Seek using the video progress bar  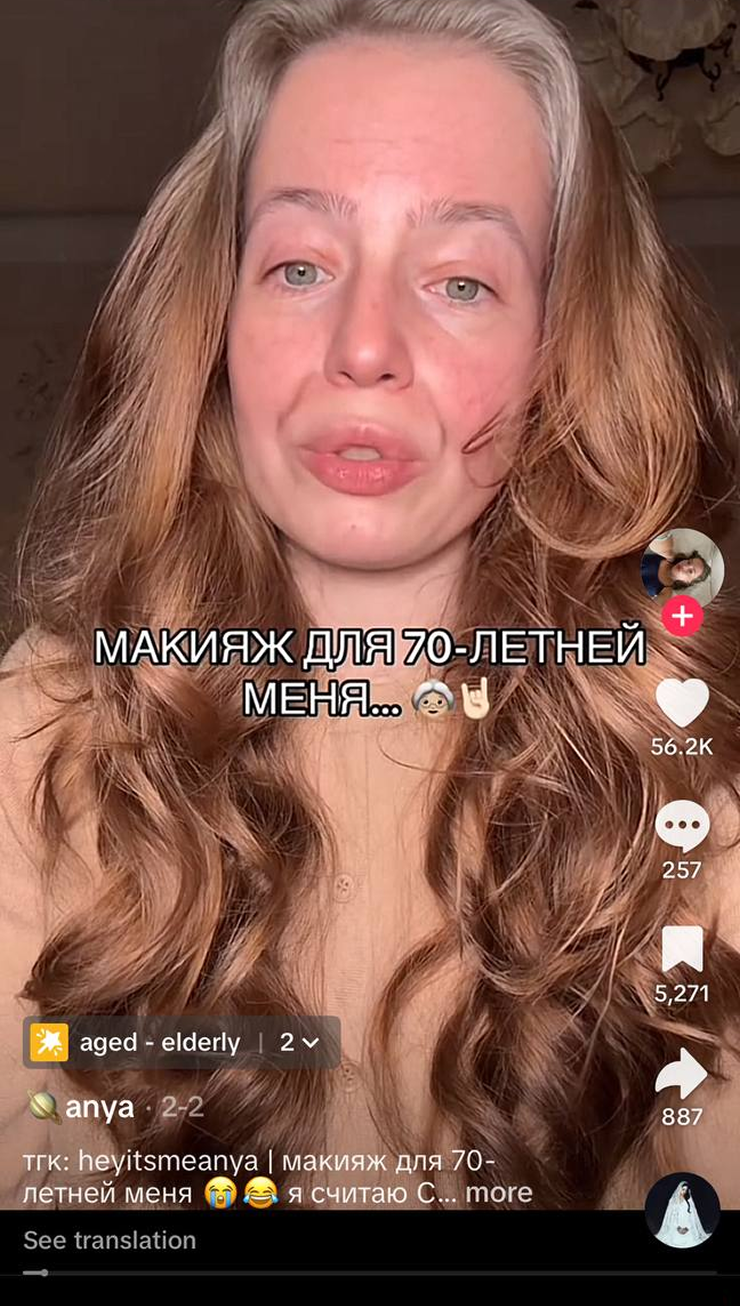pyautogui.click(x=370, y=1273)
